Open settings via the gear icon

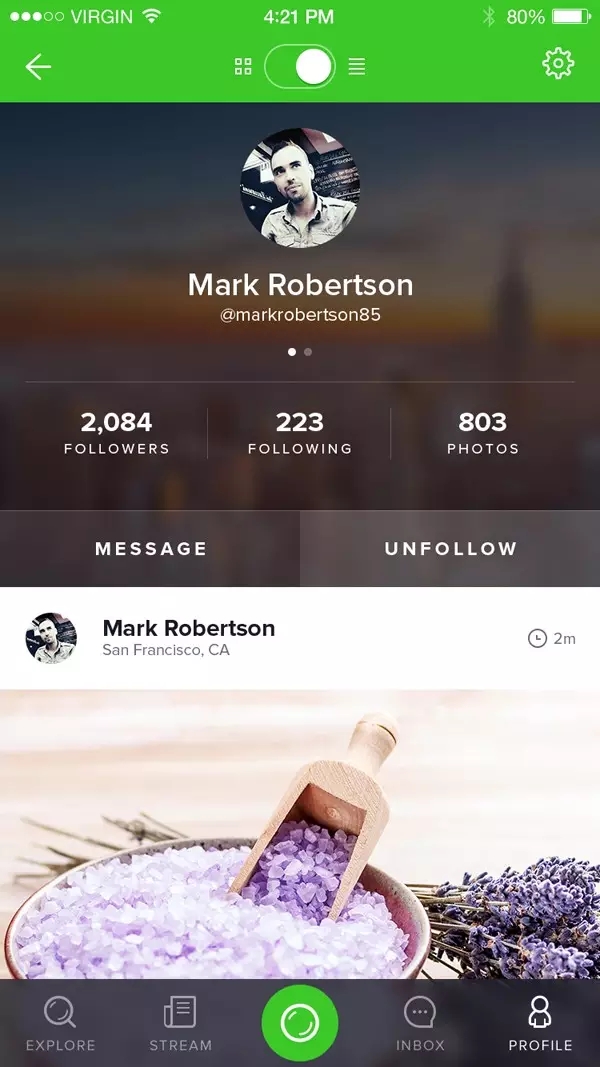click(x=558, y=64)
